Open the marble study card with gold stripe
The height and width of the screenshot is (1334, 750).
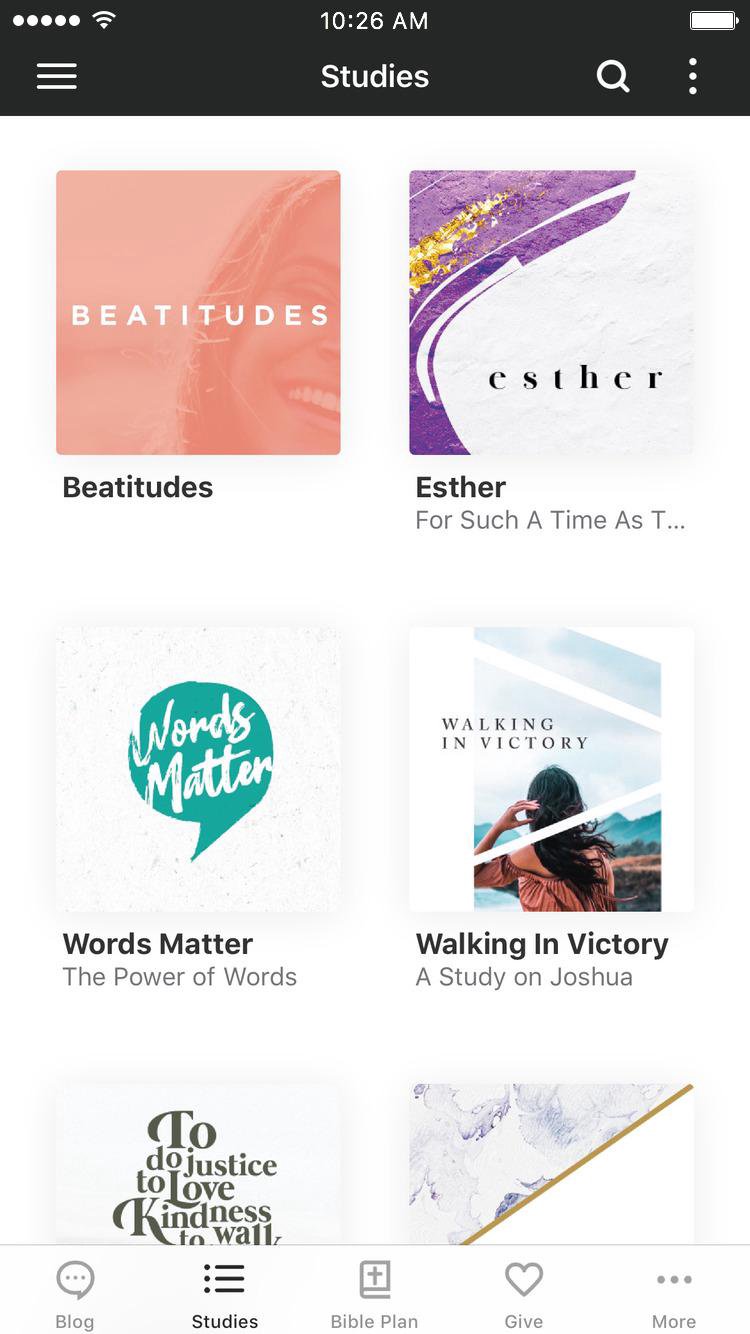point(551,1165)
